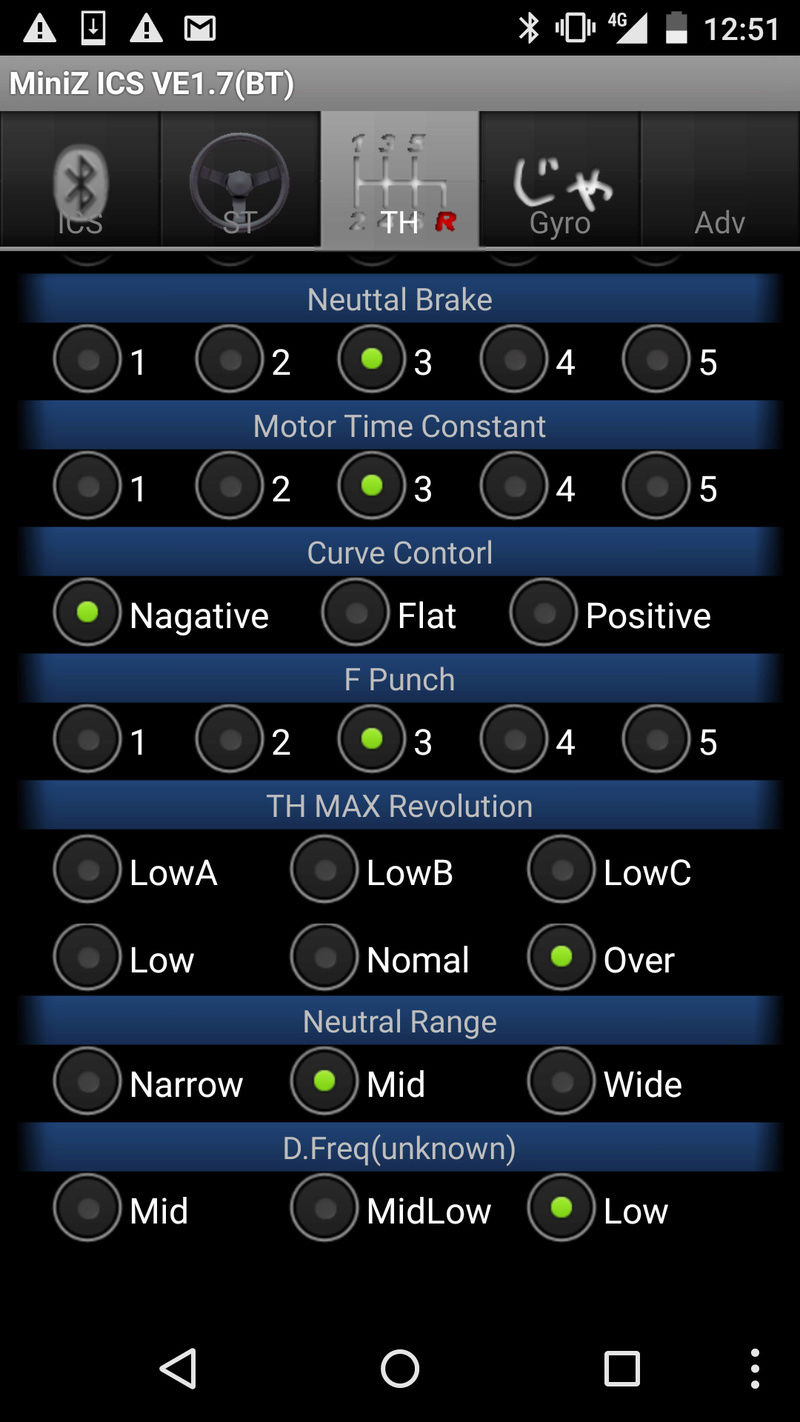Set Motor Time Constant to 2
800x1422 pixels.
coord(243,486)
